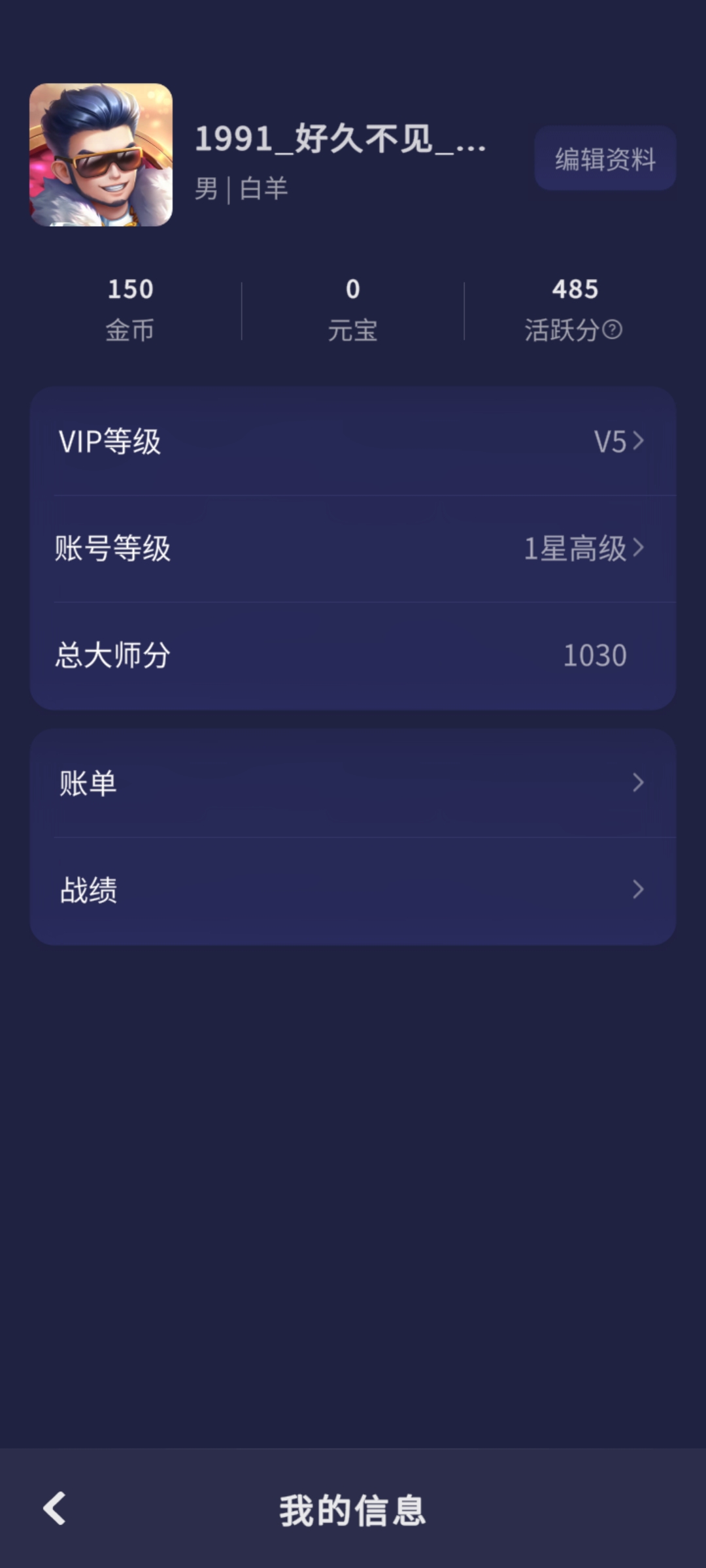
Task: Tap the question mark beside 活跃分
Action: (x=613, y=330)
